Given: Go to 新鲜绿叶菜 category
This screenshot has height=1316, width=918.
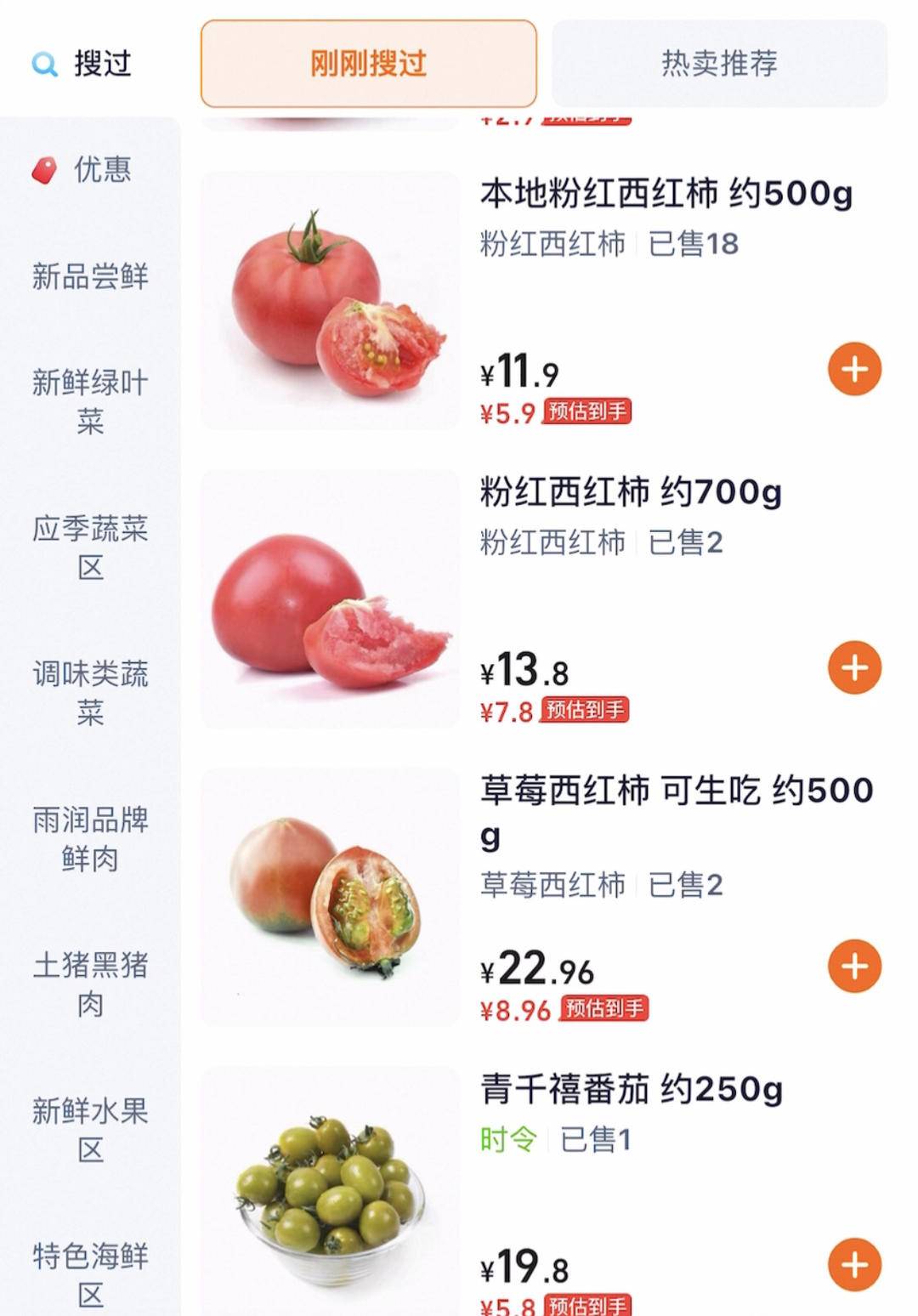Looking at the screenshot, I should click(x=90, y=401).
